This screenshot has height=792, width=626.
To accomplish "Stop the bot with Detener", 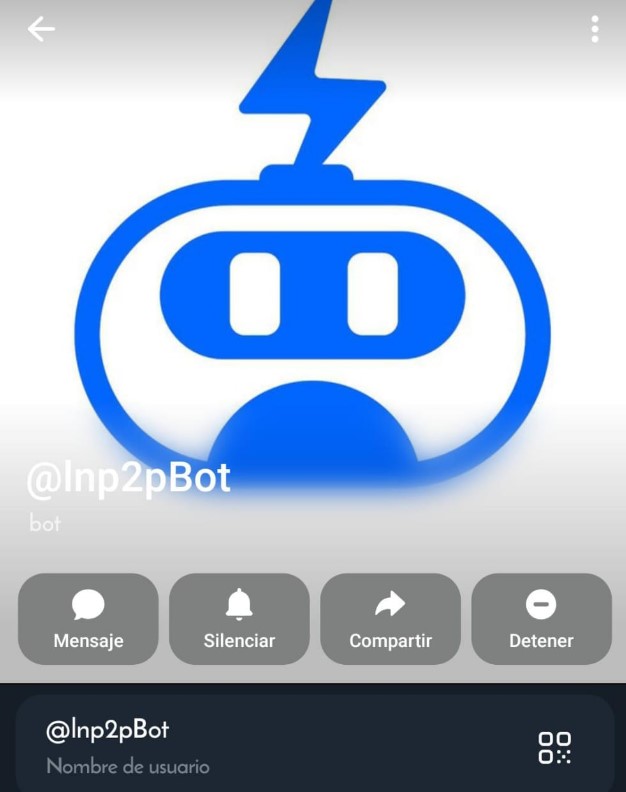I will [x=541, y=619].
